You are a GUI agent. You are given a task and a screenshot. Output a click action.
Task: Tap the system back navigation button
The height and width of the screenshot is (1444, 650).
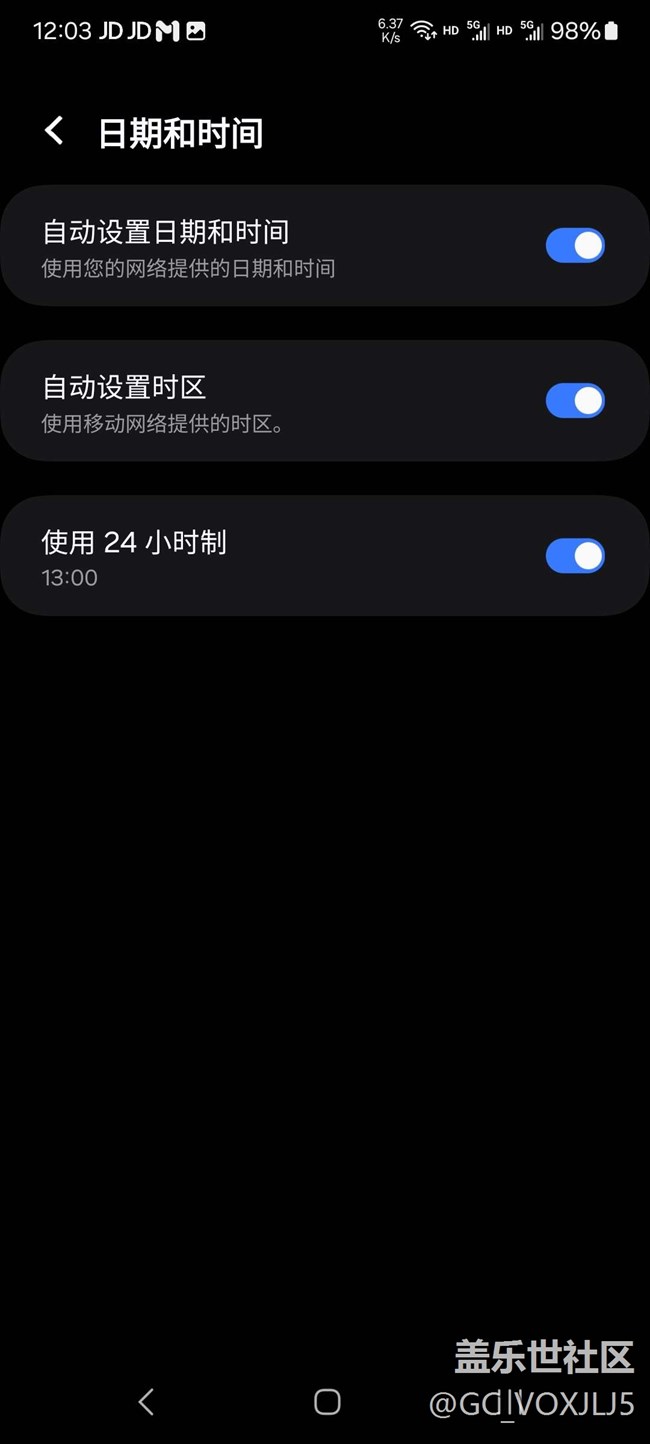click(x=146, y=1402)
